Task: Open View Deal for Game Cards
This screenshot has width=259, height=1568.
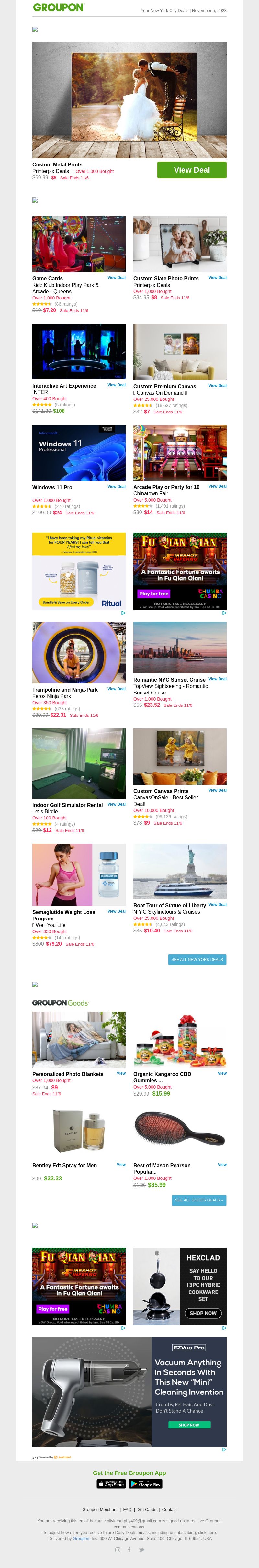Action: pyautogui.click(x=116, y=277)
